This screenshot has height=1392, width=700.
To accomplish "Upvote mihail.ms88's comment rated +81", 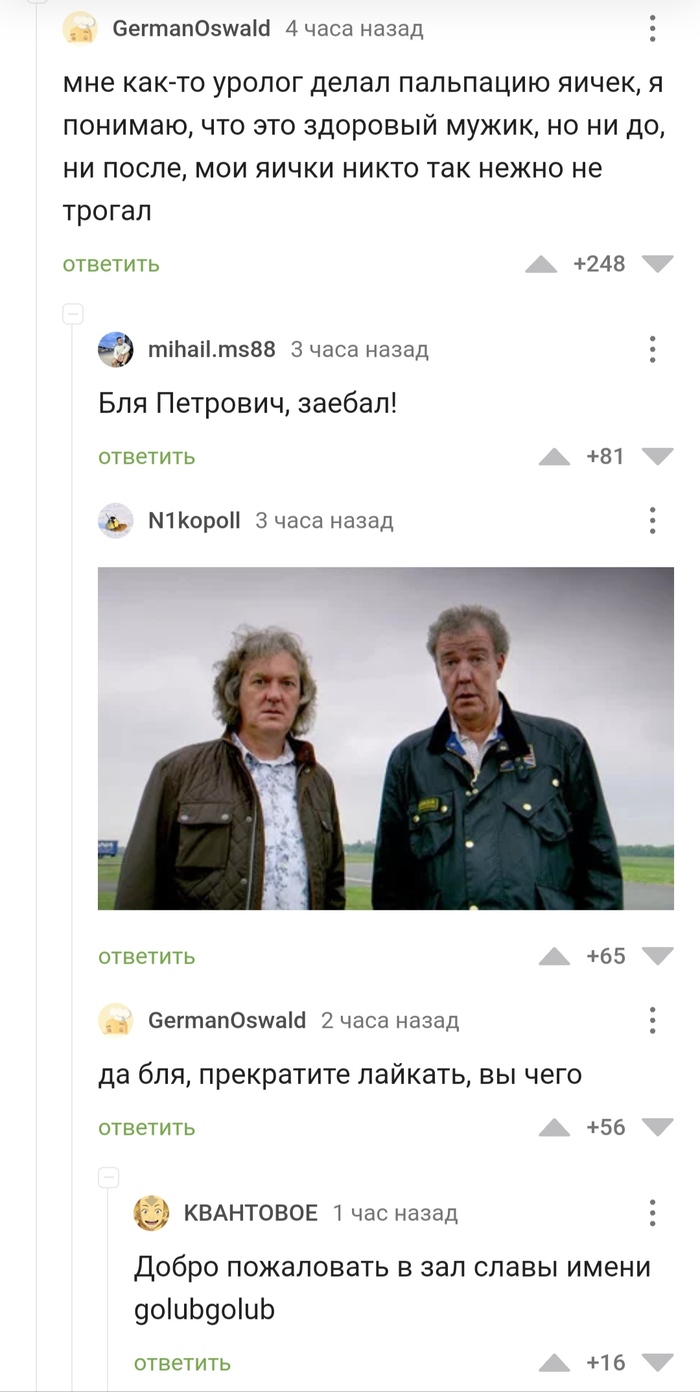I will tap(554, 457).
